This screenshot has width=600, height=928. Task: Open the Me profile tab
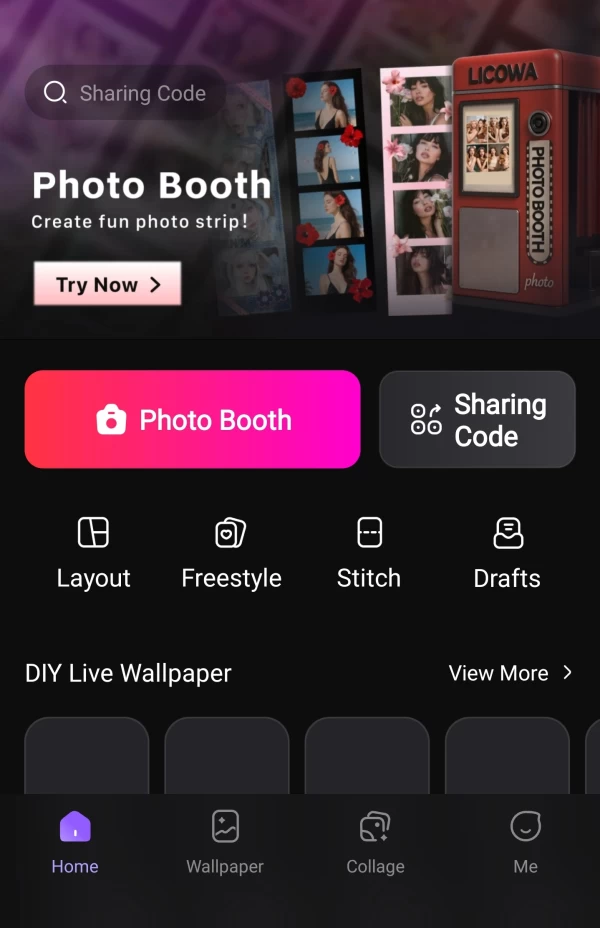coord(525,843)
